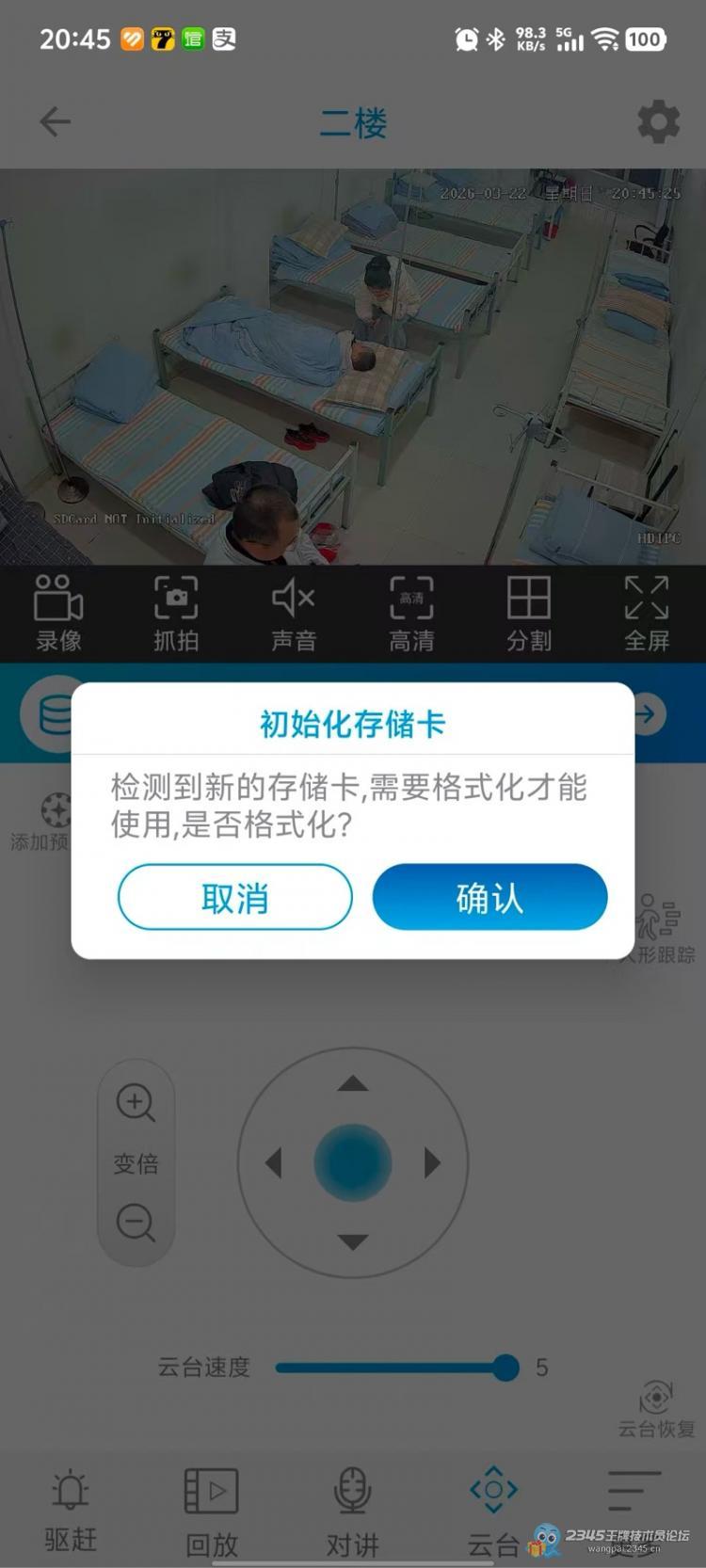Tap 取消 to cancel formatting
Image resolution: width=706 pixels, height=1568 pixels.
coord(234,897)
